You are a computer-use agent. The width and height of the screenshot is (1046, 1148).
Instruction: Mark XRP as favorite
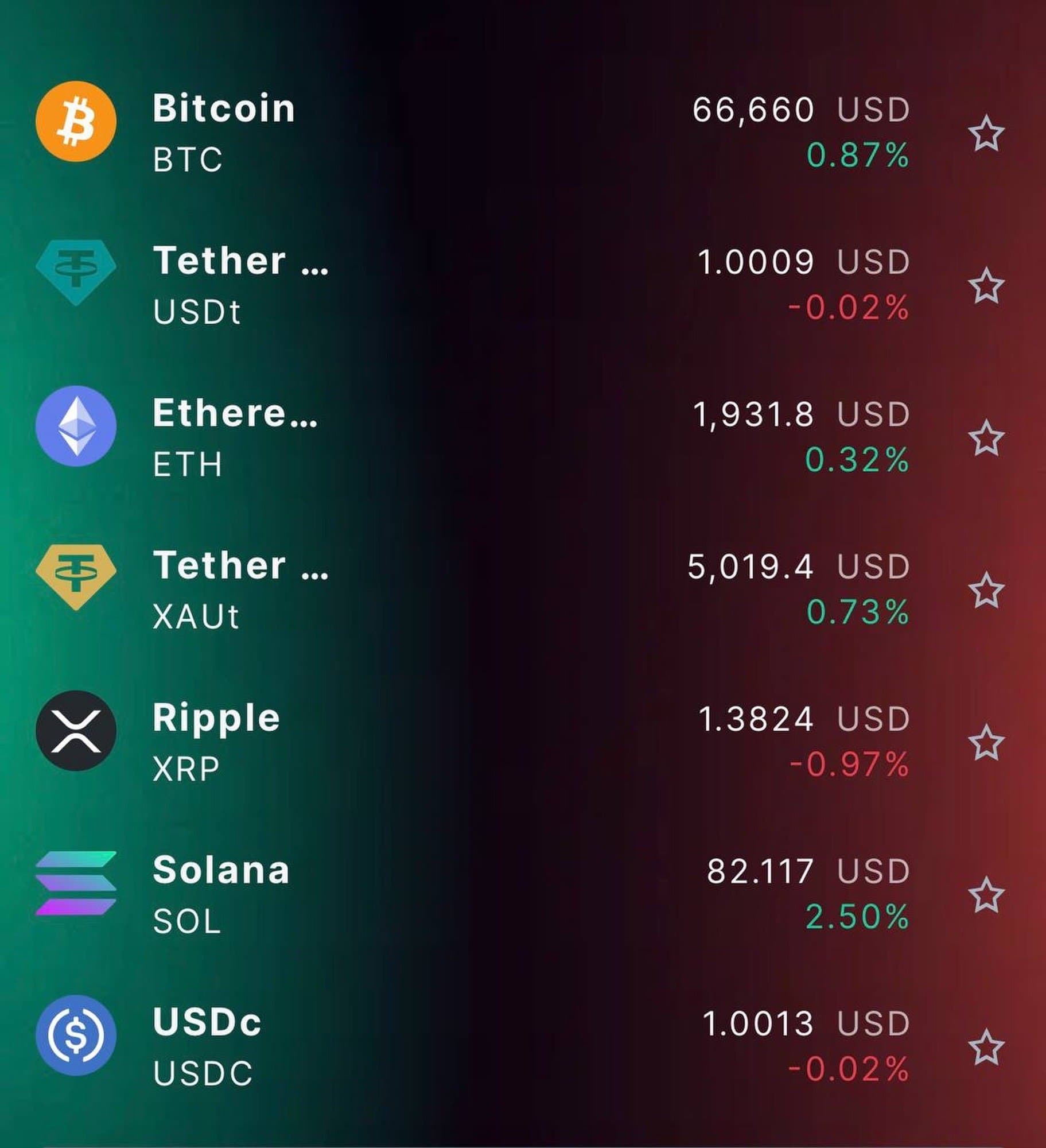[x=986, y=742]
